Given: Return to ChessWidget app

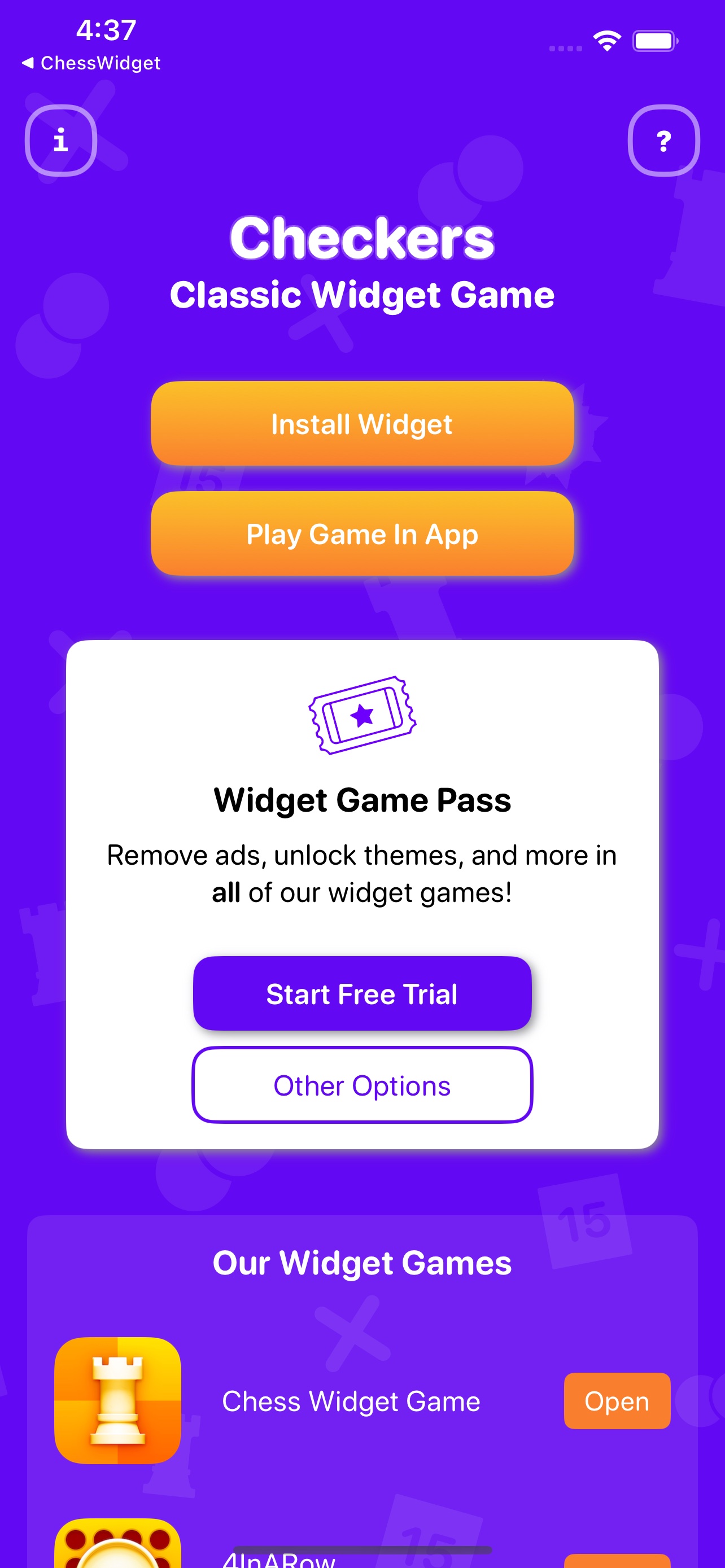Looking at the screenshot, I should (91, 63).
